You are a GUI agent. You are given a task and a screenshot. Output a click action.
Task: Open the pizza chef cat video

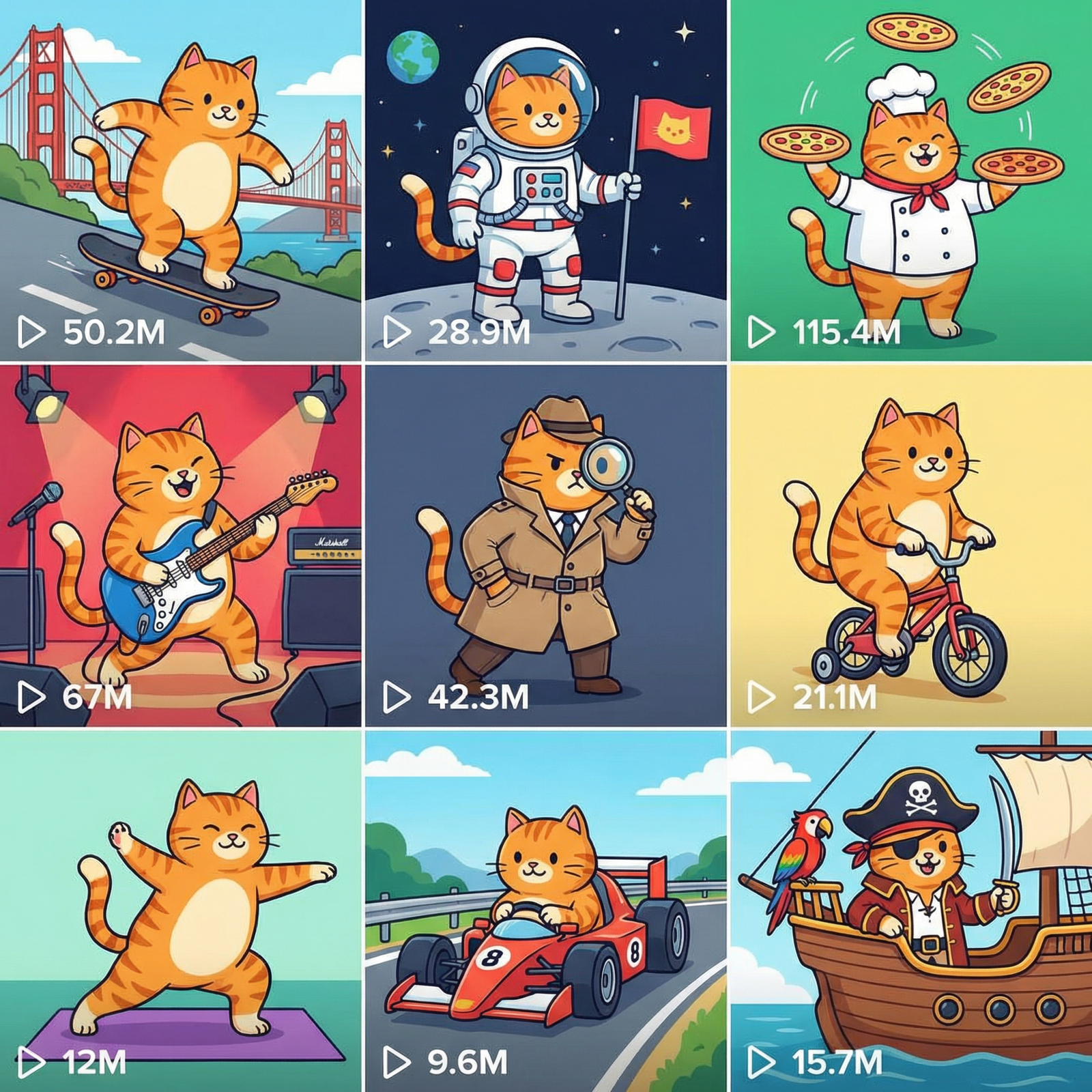(x=911, y=180)
